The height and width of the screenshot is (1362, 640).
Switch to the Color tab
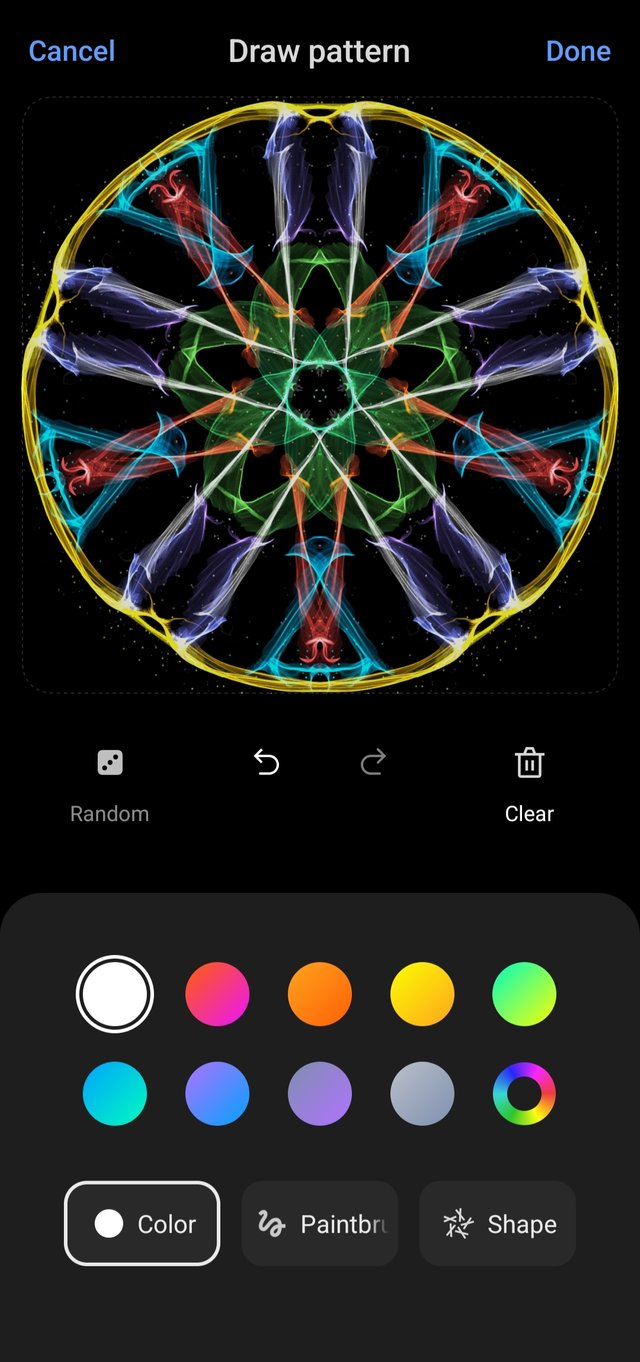(142, 1224)
